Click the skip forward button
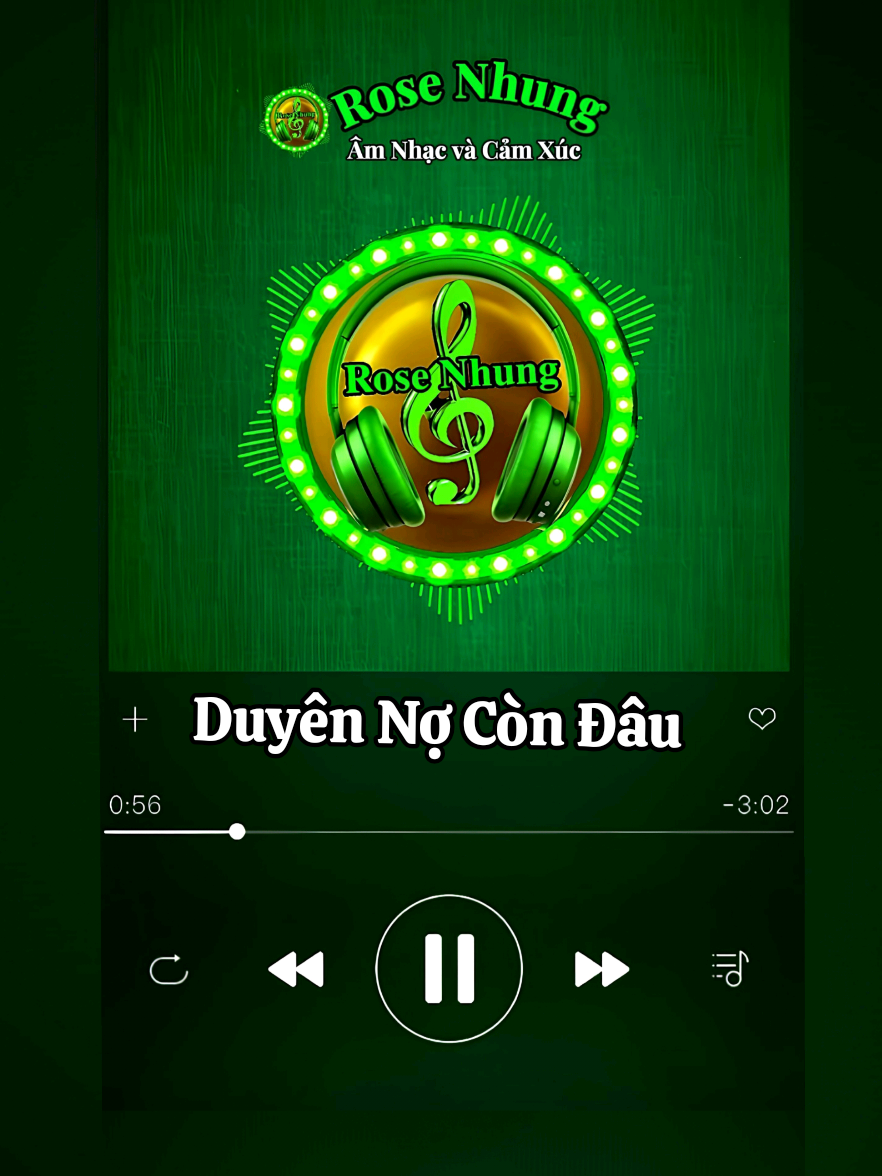Image resolution: width=882 pixels, height=1176 pixels. [x=601, y=967]
